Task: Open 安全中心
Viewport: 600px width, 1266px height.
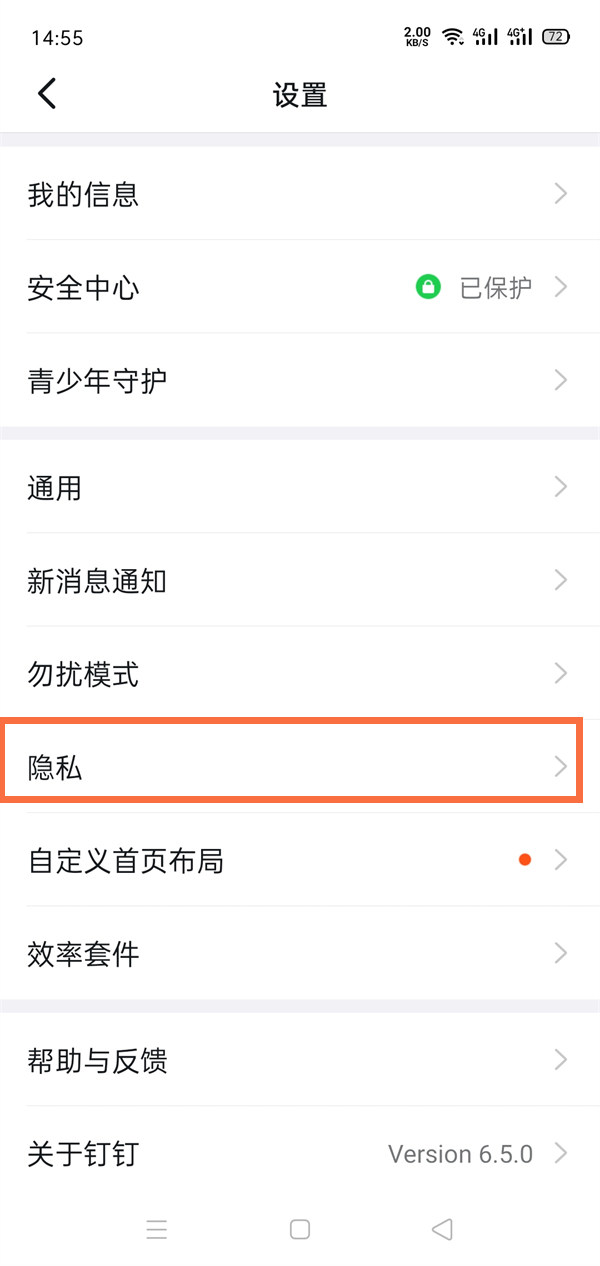Action: [300, 288]
